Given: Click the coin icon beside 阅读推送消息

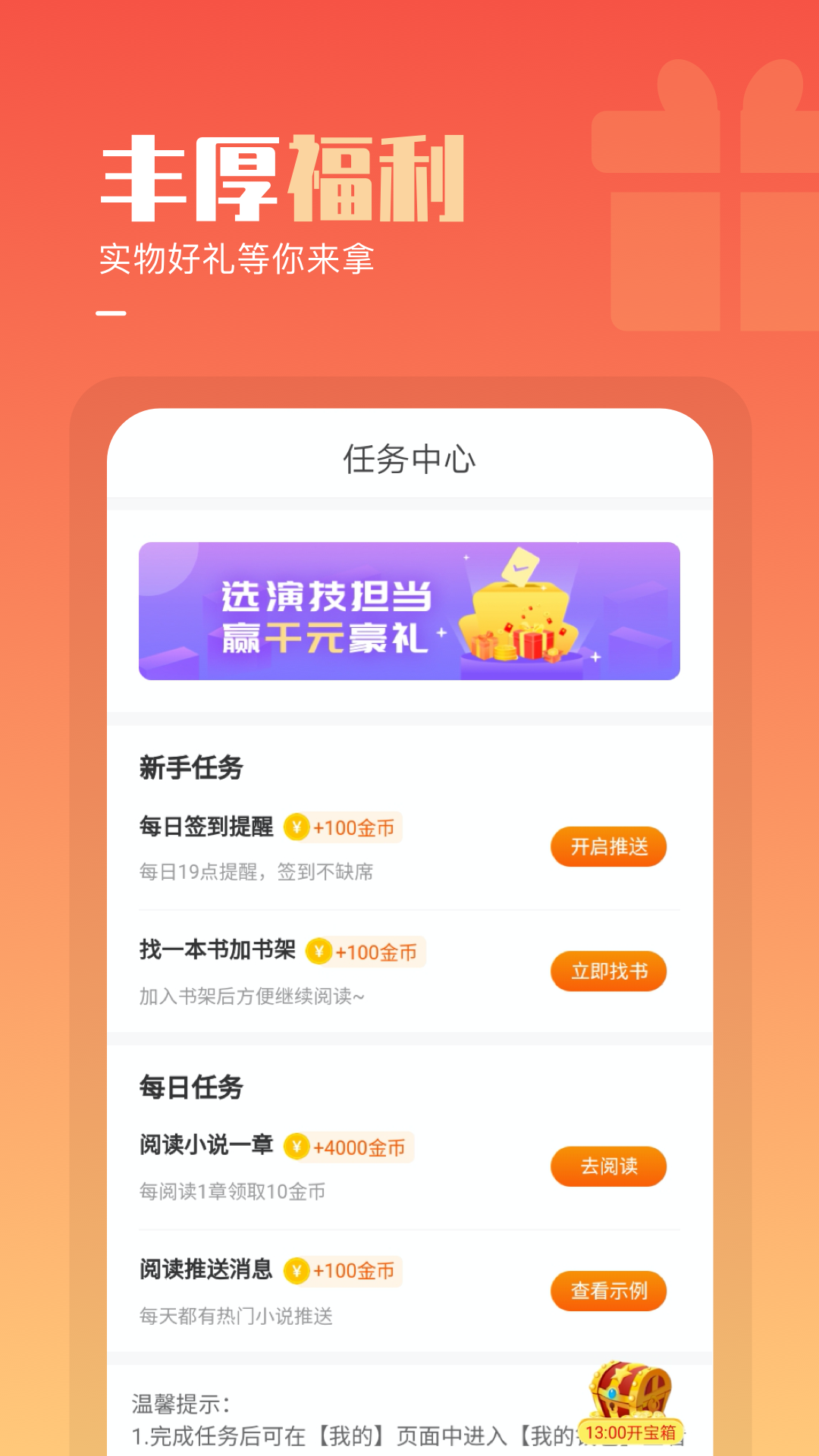Looking at the screenshot, I should (x=297, y=1271).
